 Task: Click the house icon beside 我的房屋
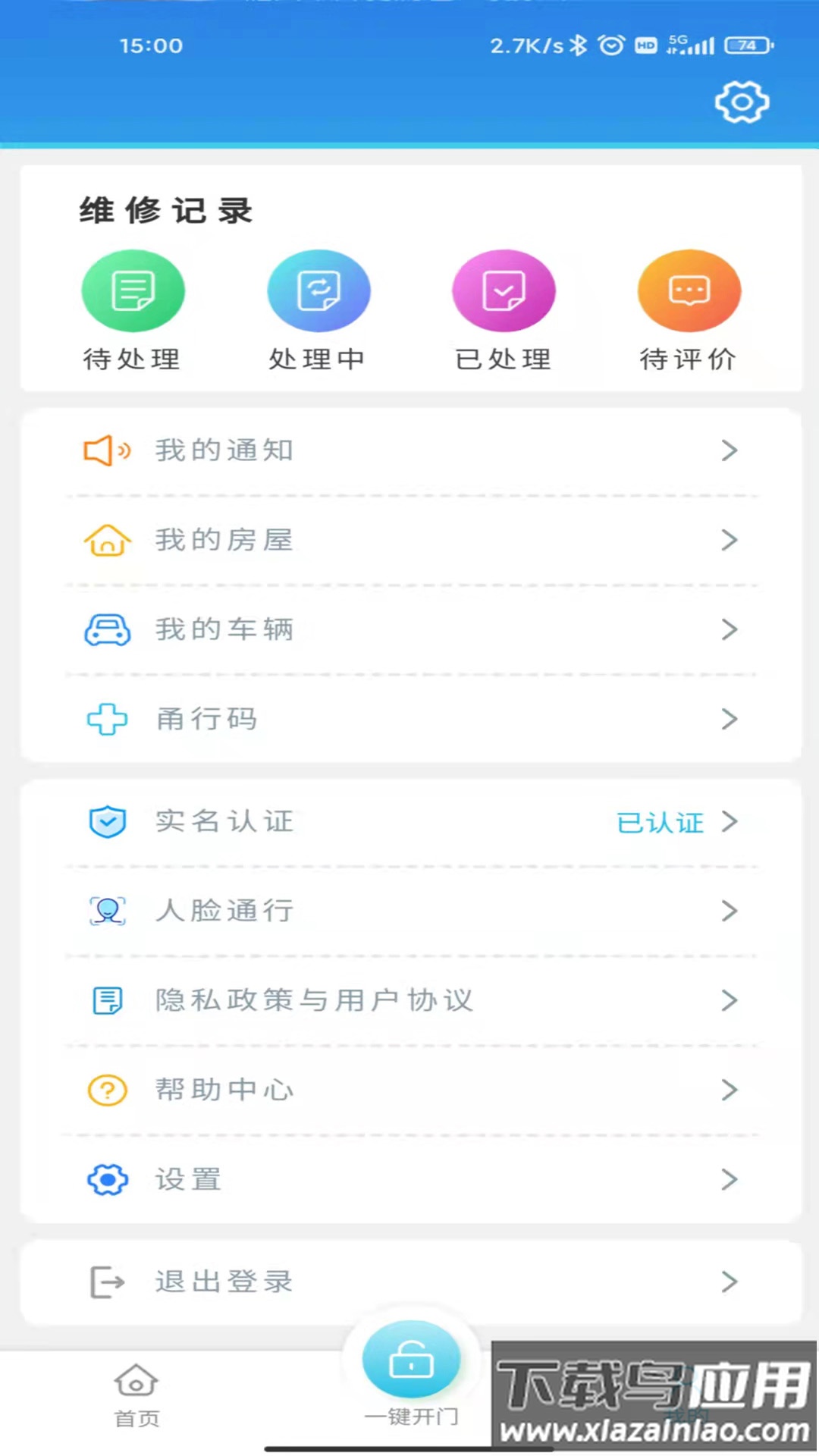[x=108, y=540]
